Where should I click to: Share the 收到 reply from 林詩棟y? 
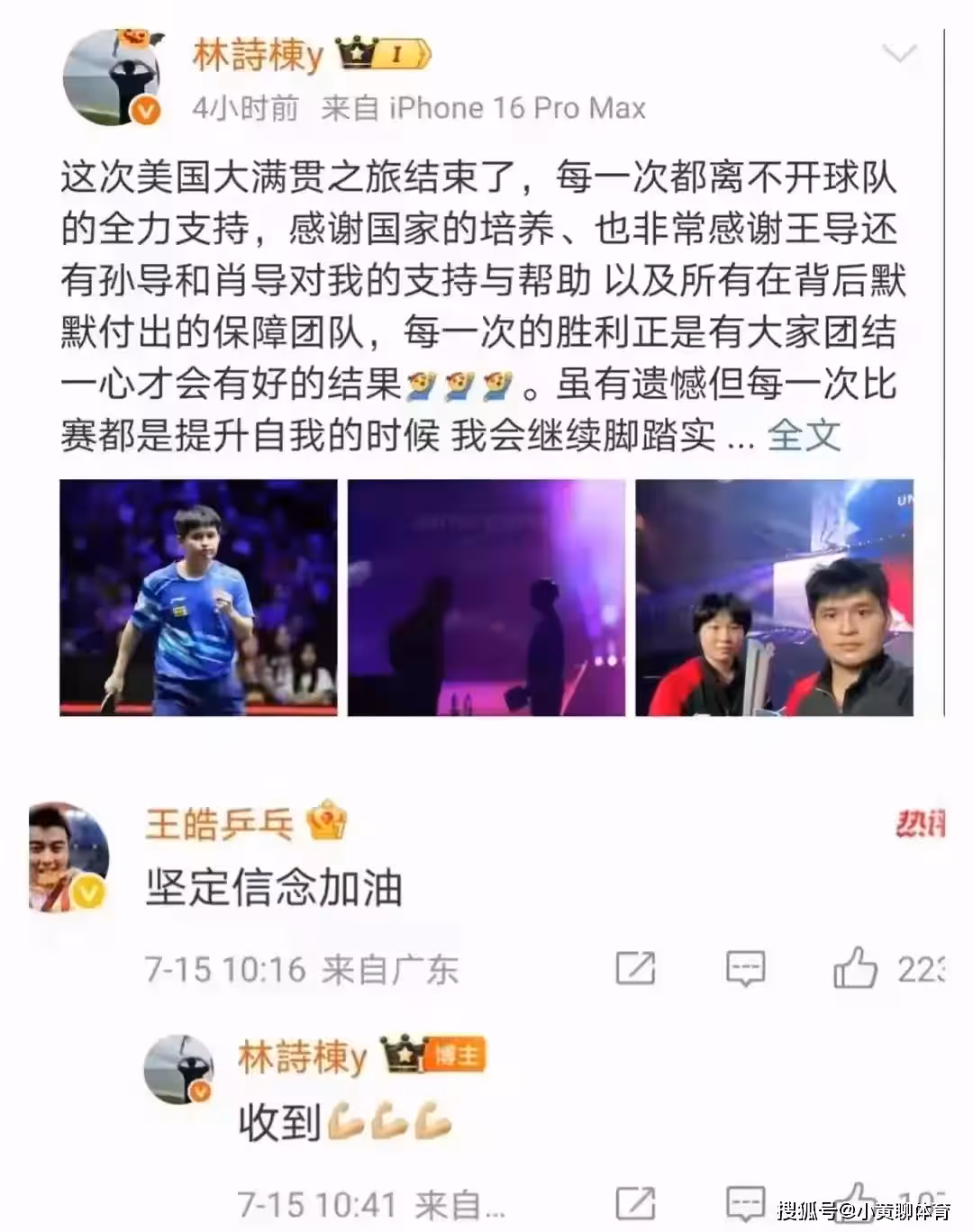[635, 1203]
